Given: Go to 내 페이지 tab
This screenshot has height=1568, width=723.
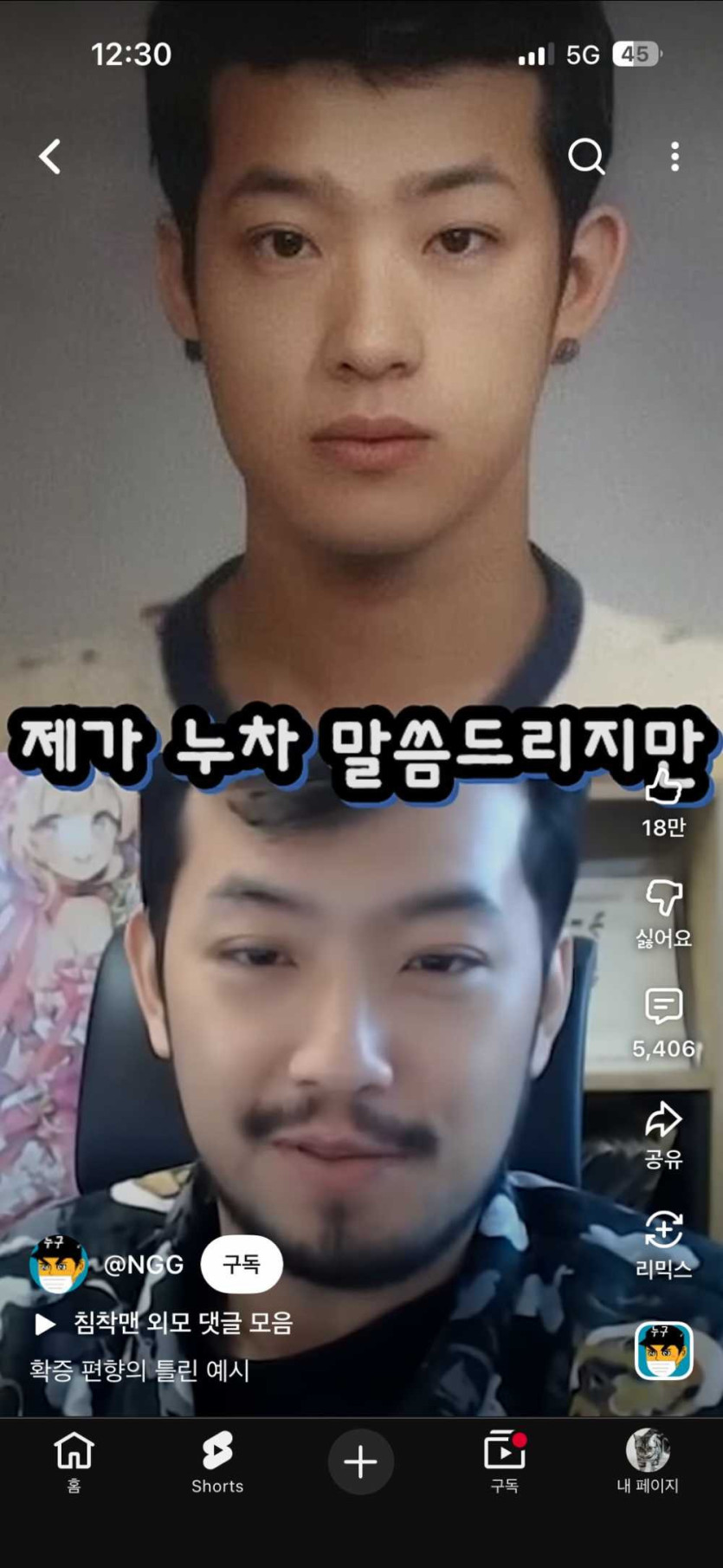Looking at the screenshot, I should (x=647, y=1461).
